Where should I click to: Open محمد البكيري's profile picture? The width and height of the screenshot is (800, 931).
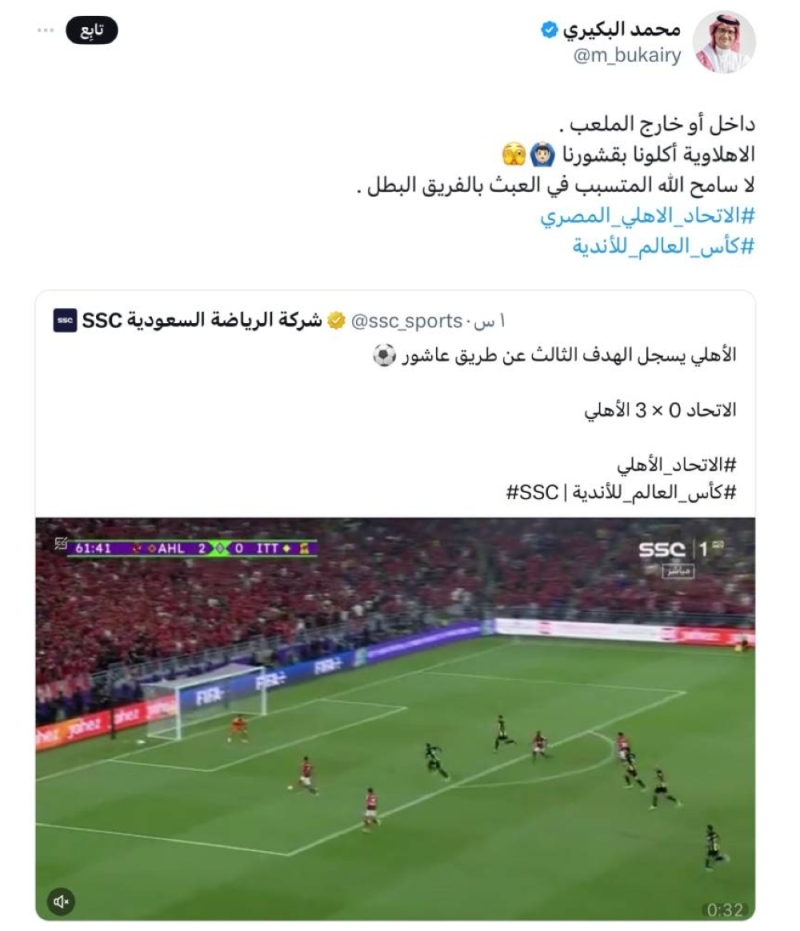(x=723, y=42)
